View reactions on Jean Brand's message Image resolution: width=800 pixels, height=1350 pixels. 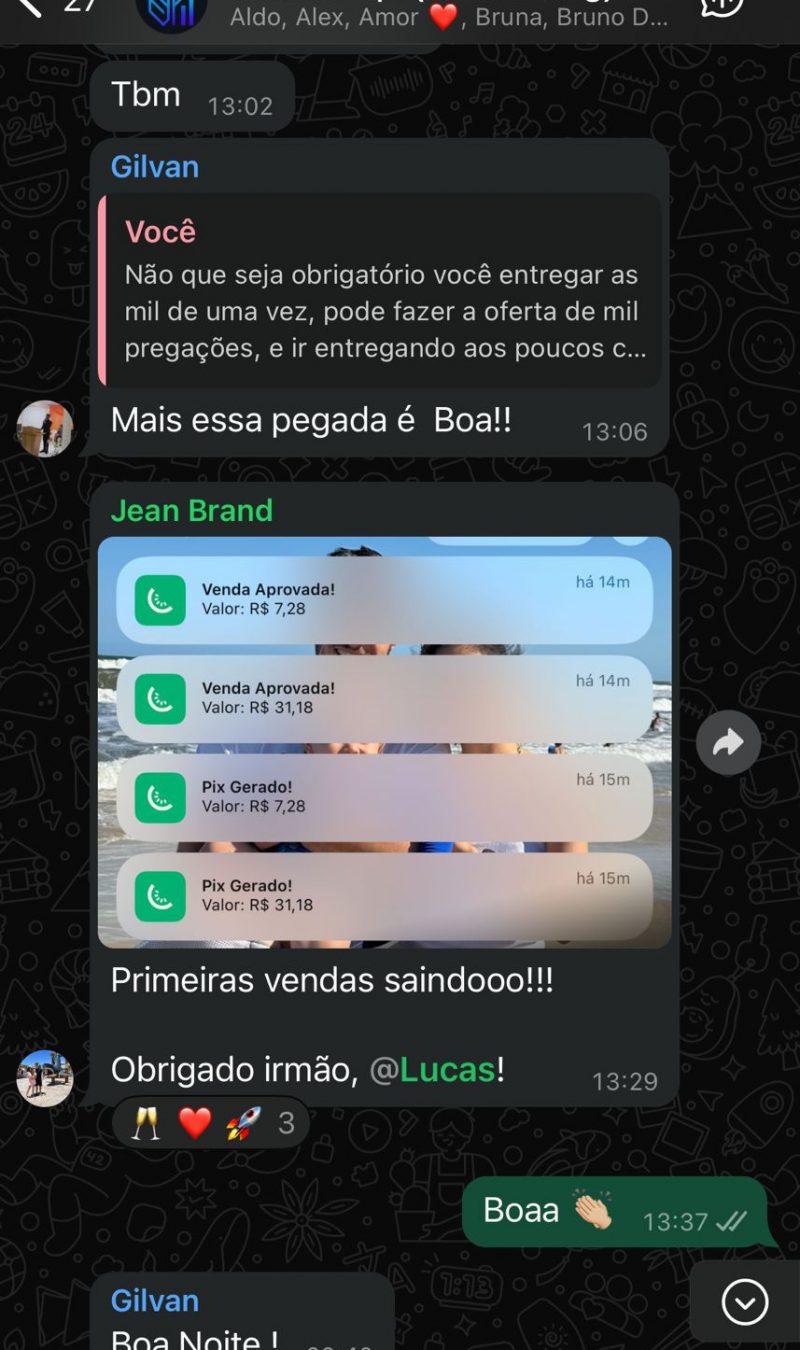point(212,1123)
